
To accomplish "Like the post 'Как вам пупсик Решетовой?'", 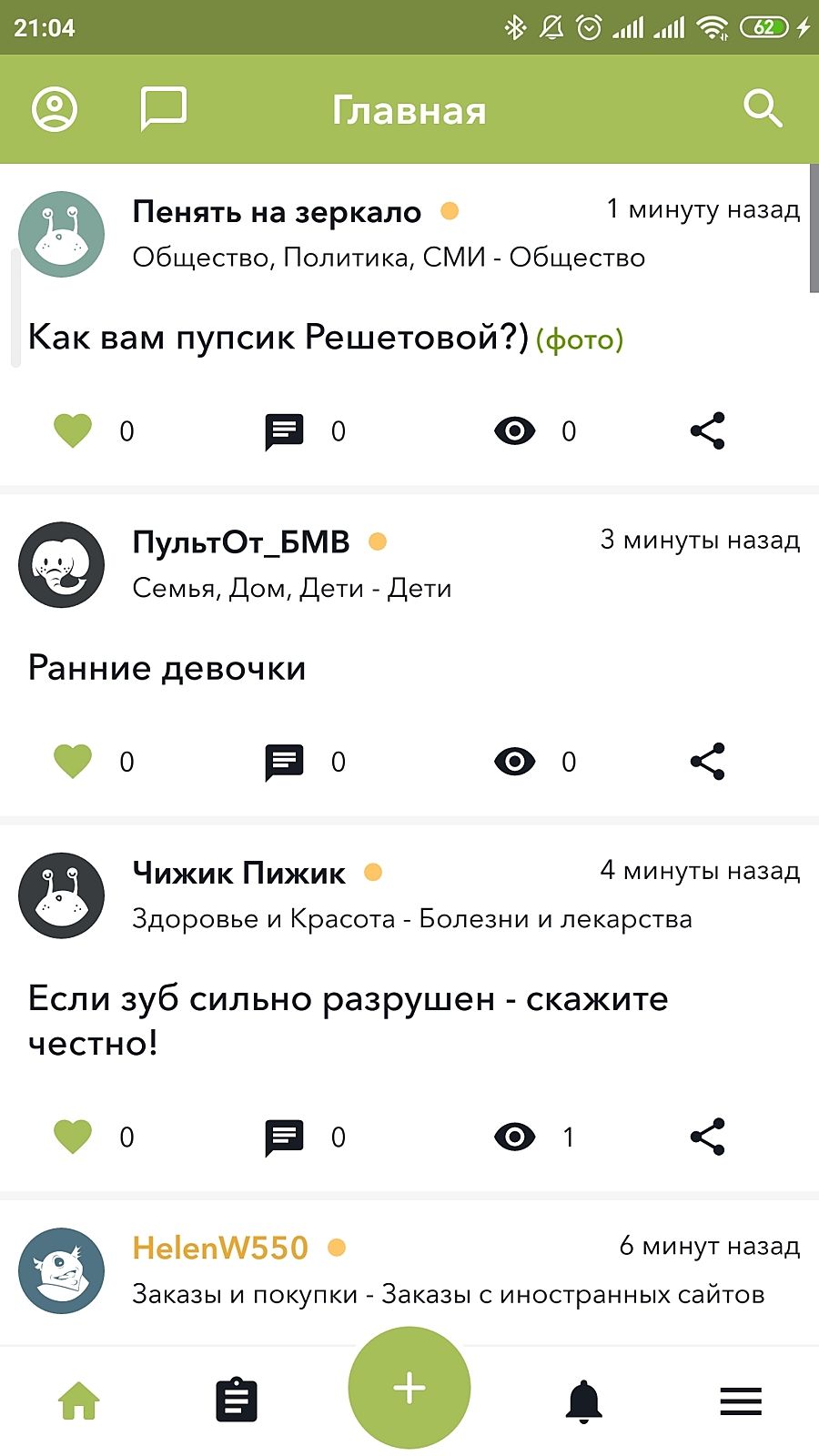I will click(73, 430).
